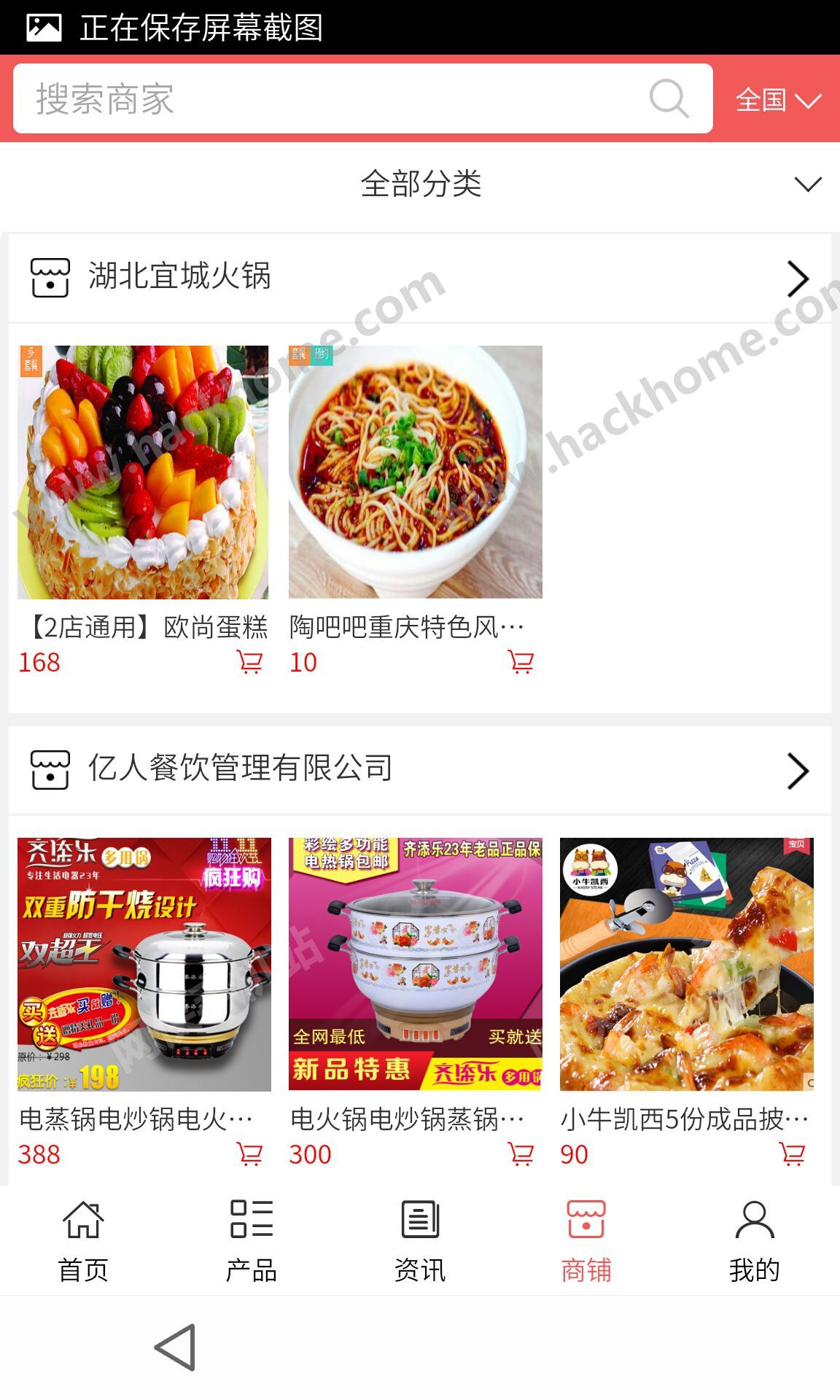This screenshot has width=840, height=1400.
Task: Switch to the 产品 tab
Action: [251, 1241]
